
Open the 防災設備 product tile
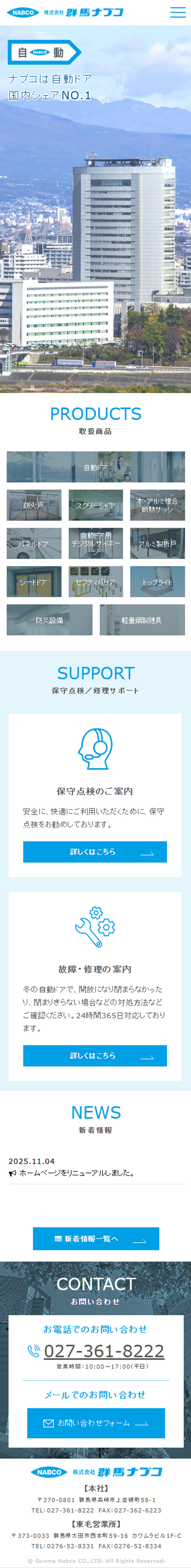(49, 620)
